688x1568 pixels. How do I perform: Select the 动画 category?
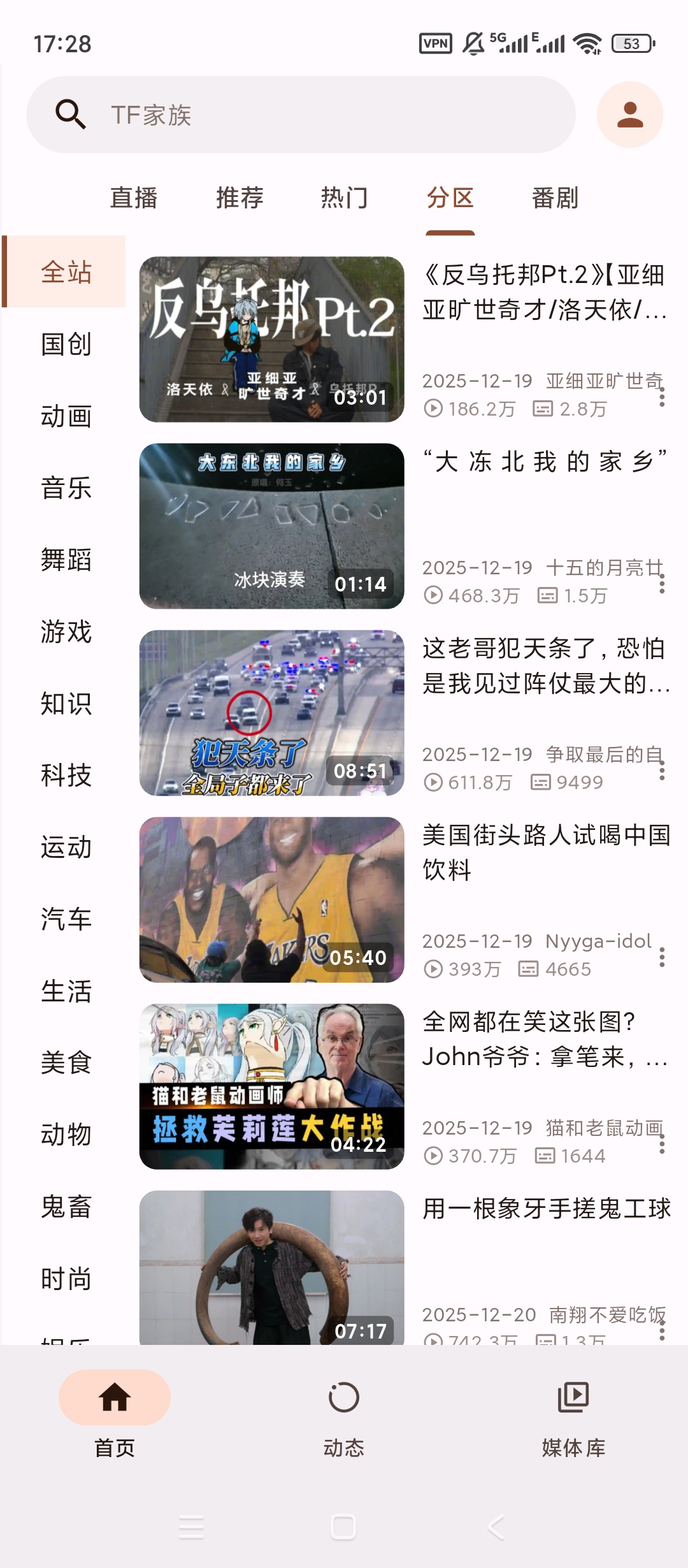click(x=66, y=416)
